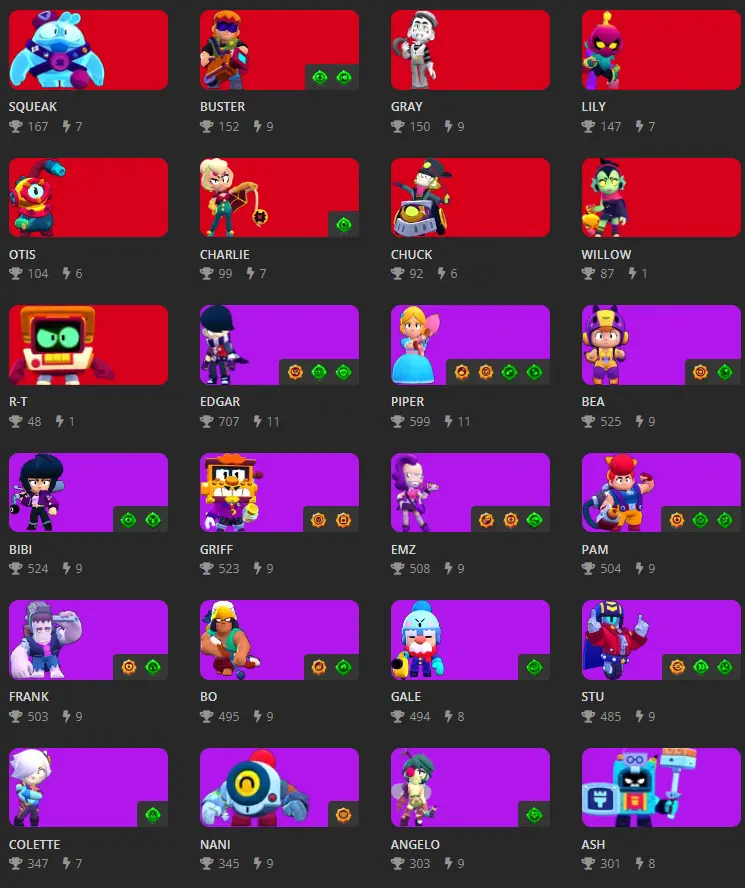The image size is (745, 888).
Task: Open the Frank brawler card
Action: click(88, 640)
